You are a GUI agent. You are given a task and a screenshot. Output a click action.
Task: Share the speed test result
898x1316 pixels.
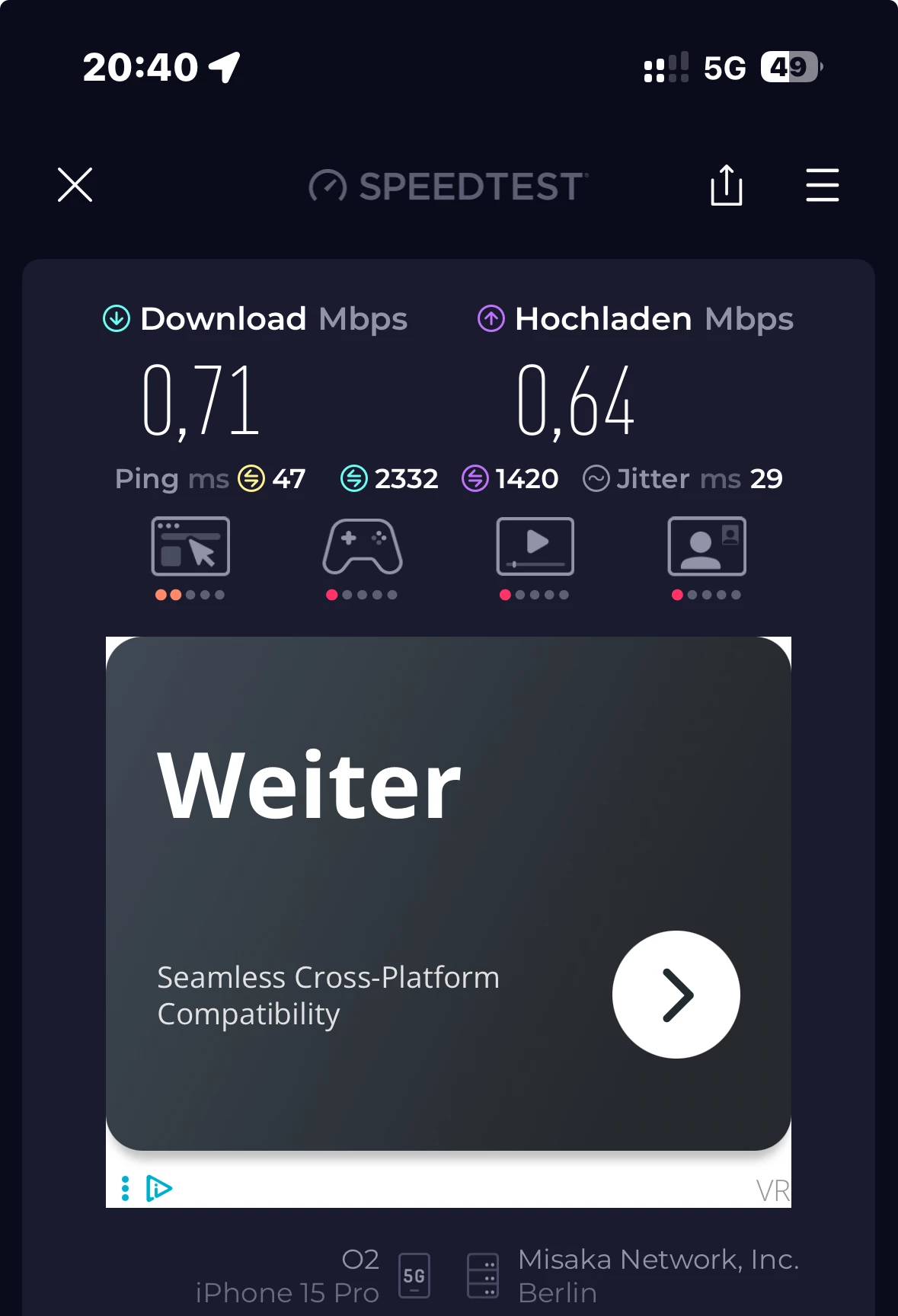click(x=726, y=185)
